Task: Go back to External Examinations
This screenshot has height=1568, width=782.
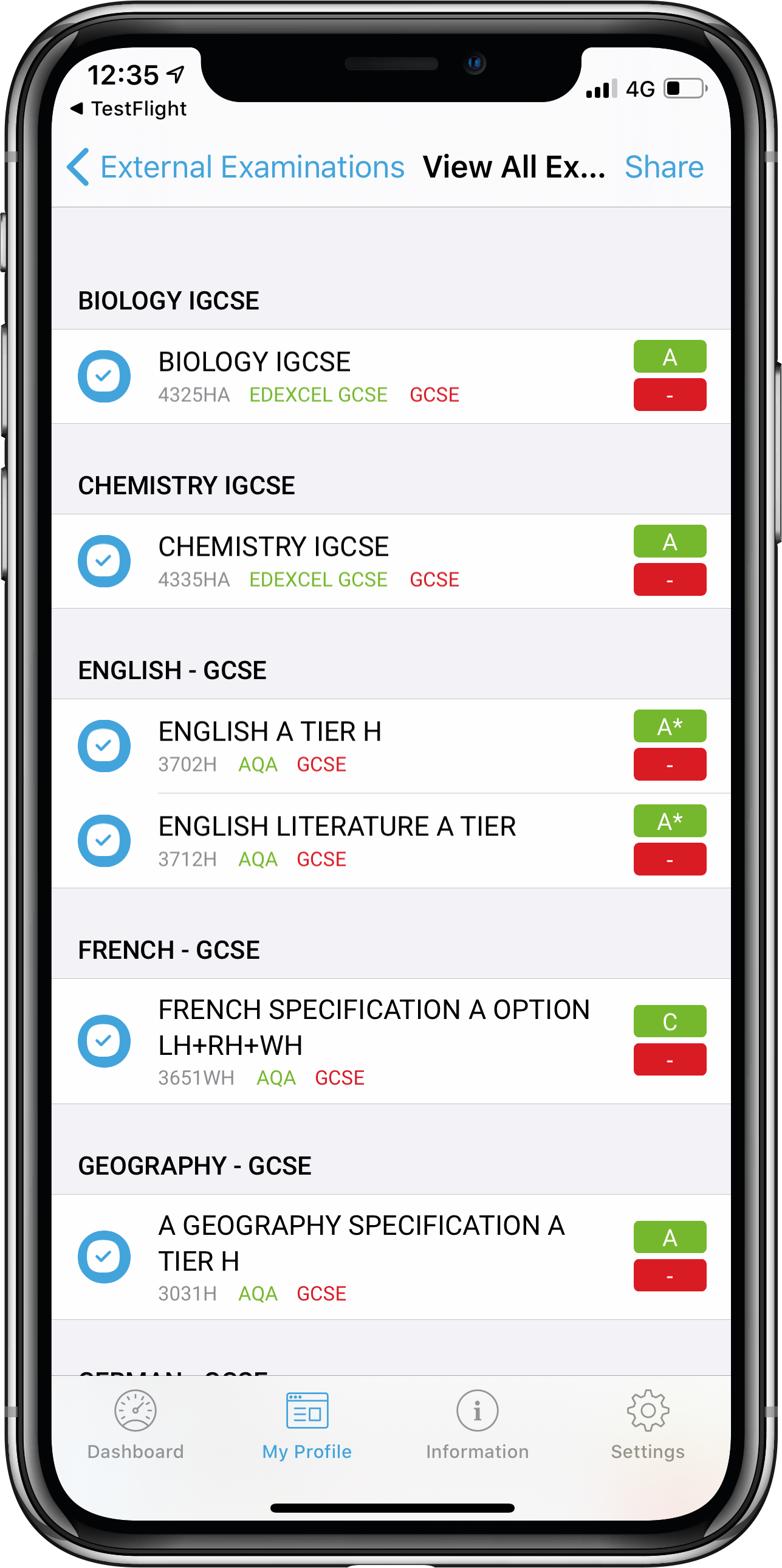Action: click(x=236, y=167)
